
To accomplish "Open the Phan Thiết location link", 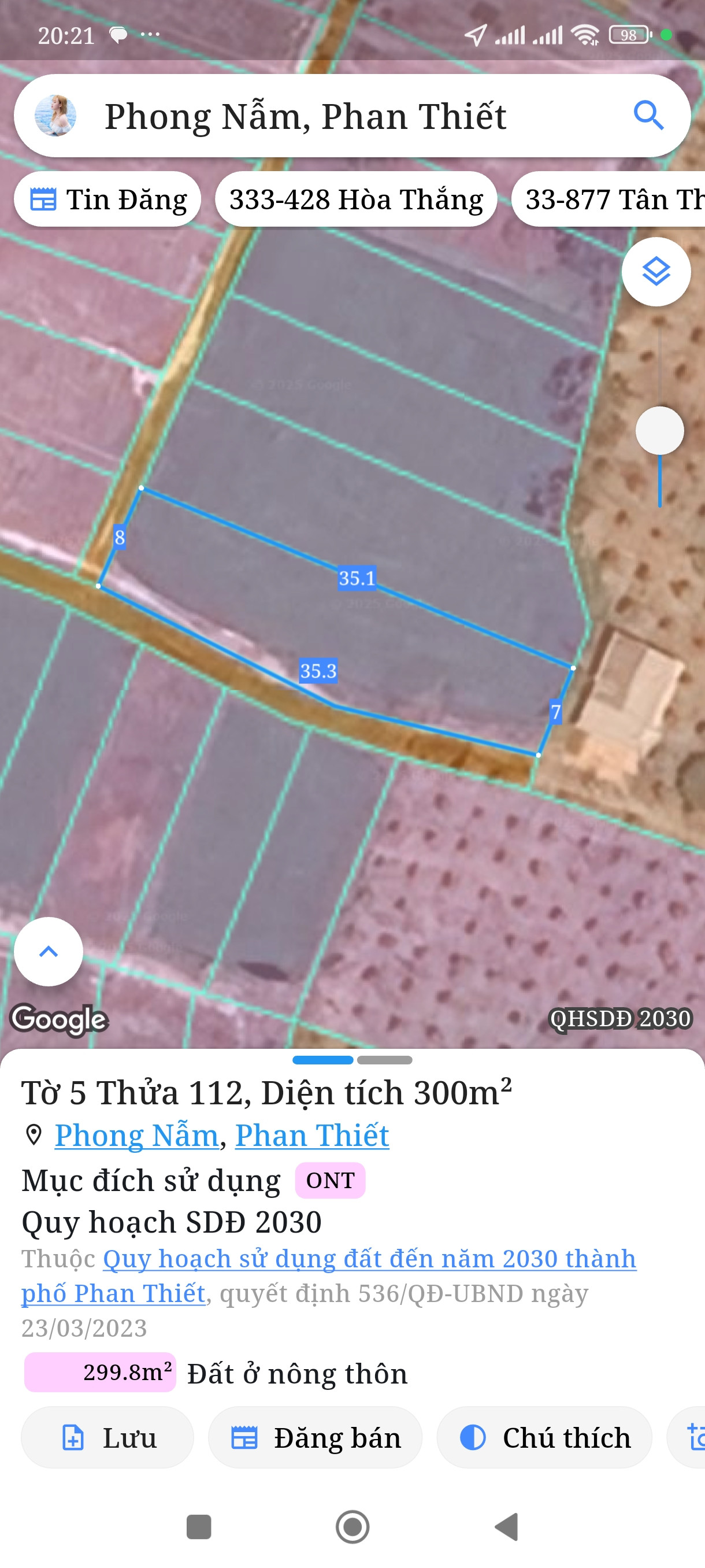I will (311, 1135).
